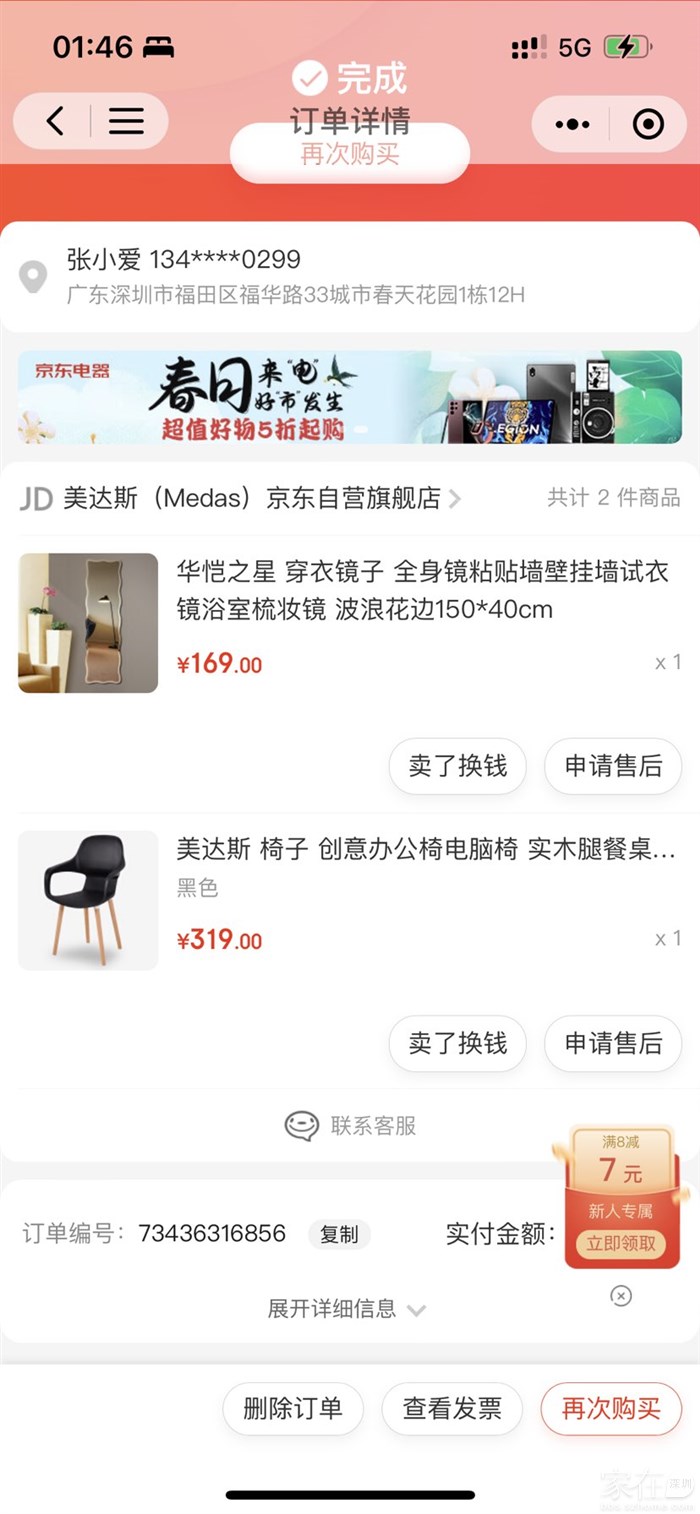Go back with the top-left arrow
Screen dimensions: 700x1514
point(55,122)
